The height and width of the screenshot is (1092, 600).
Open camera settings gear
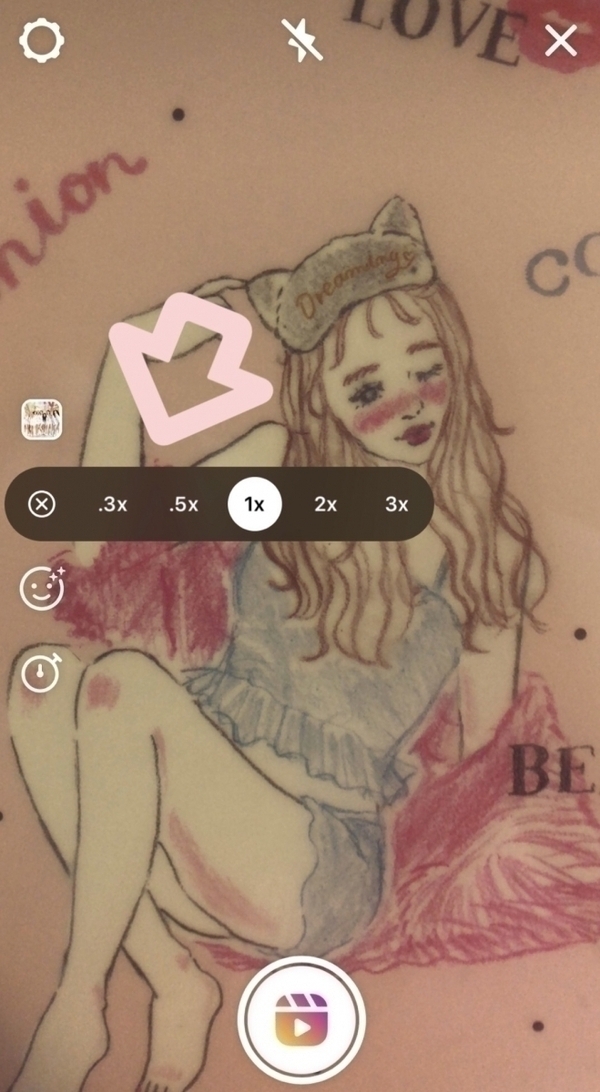coord(41,41)
